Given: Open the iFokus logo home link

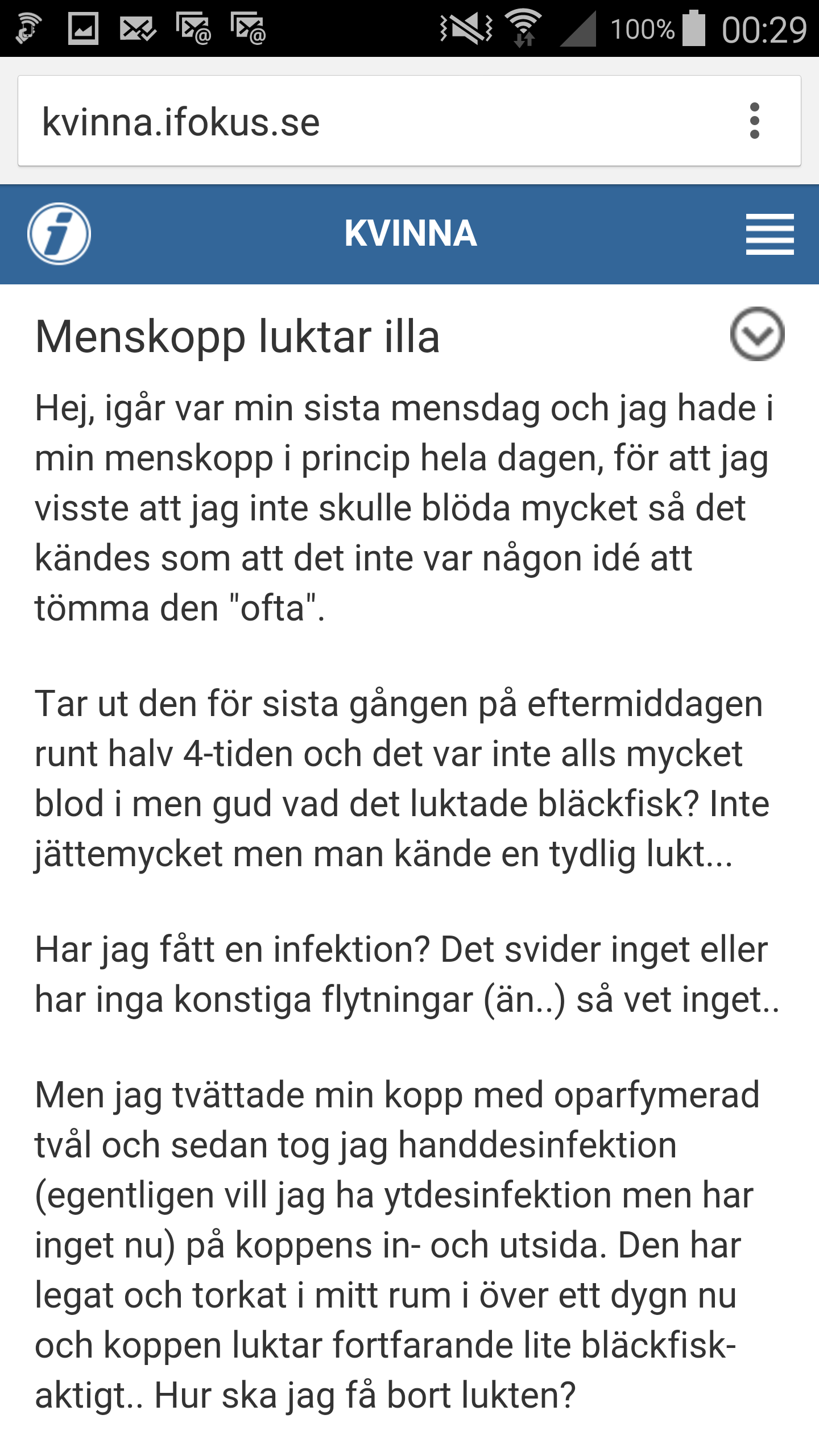Looking at the screenshot, I should (x=59, y=234).
